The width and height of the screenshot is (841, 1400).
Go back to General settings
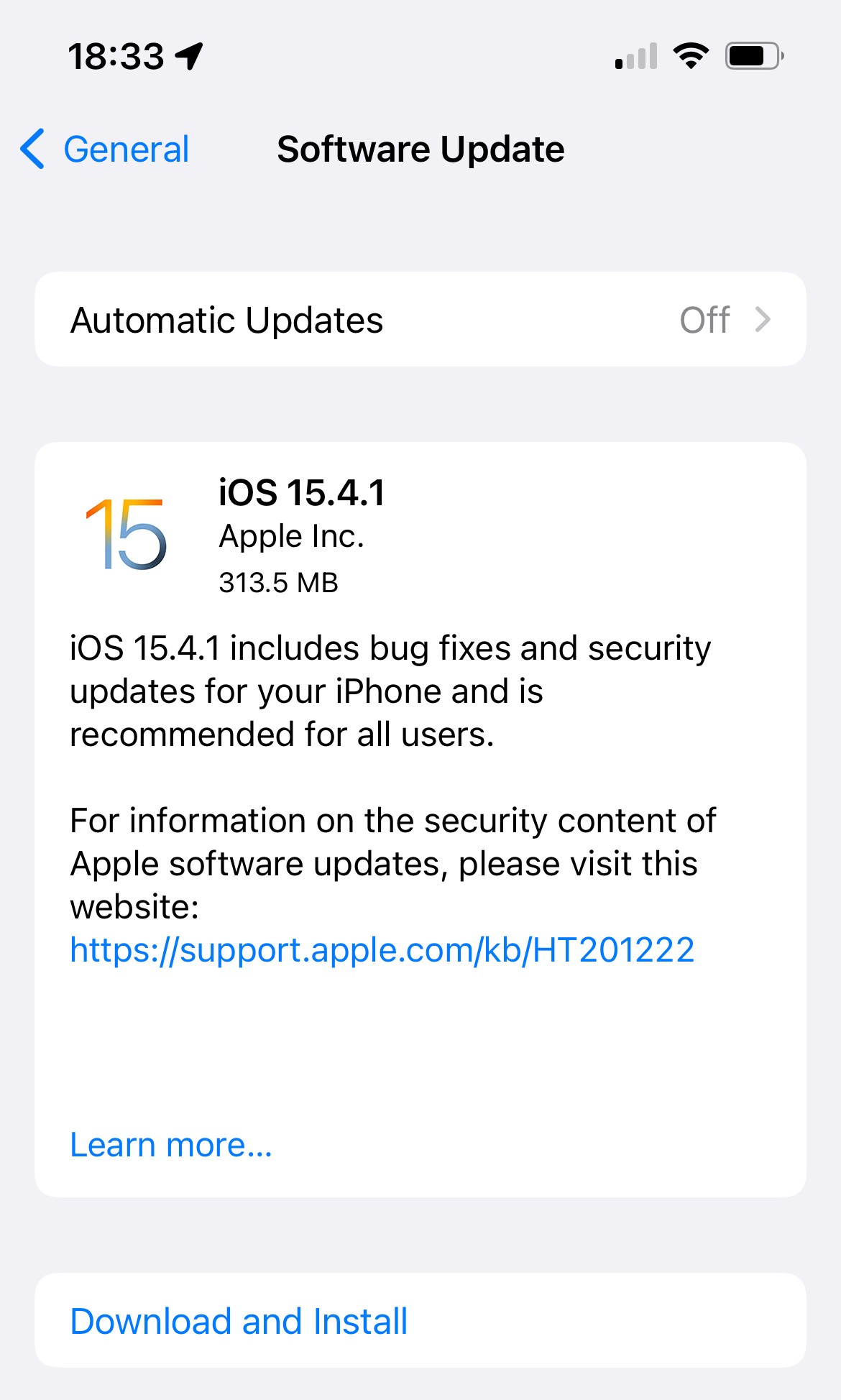105,149
